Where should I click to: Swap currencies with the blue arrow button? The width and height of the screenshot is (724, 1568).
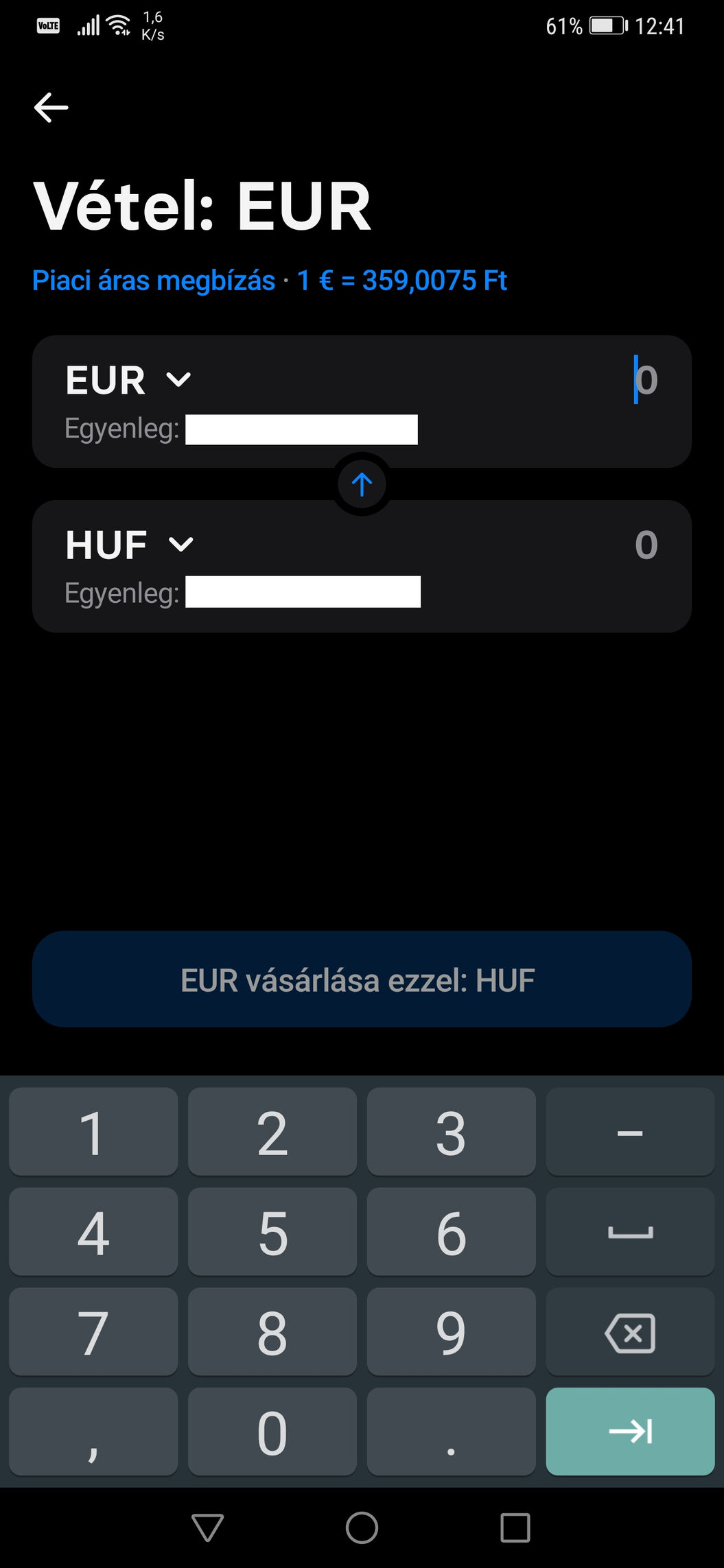tap(362, 484)
